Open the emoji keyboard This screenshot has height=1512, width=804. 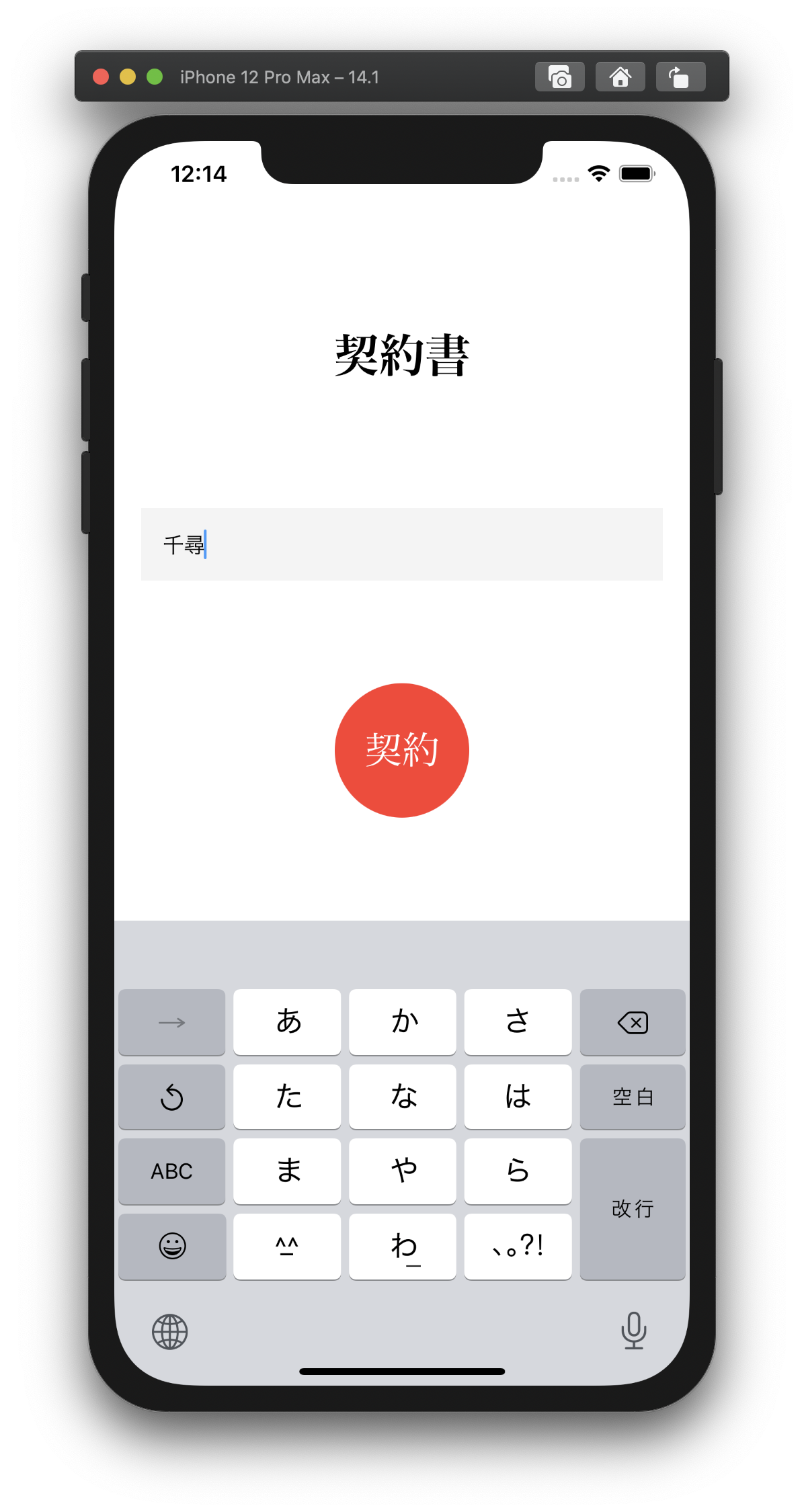pos(171,1246)
